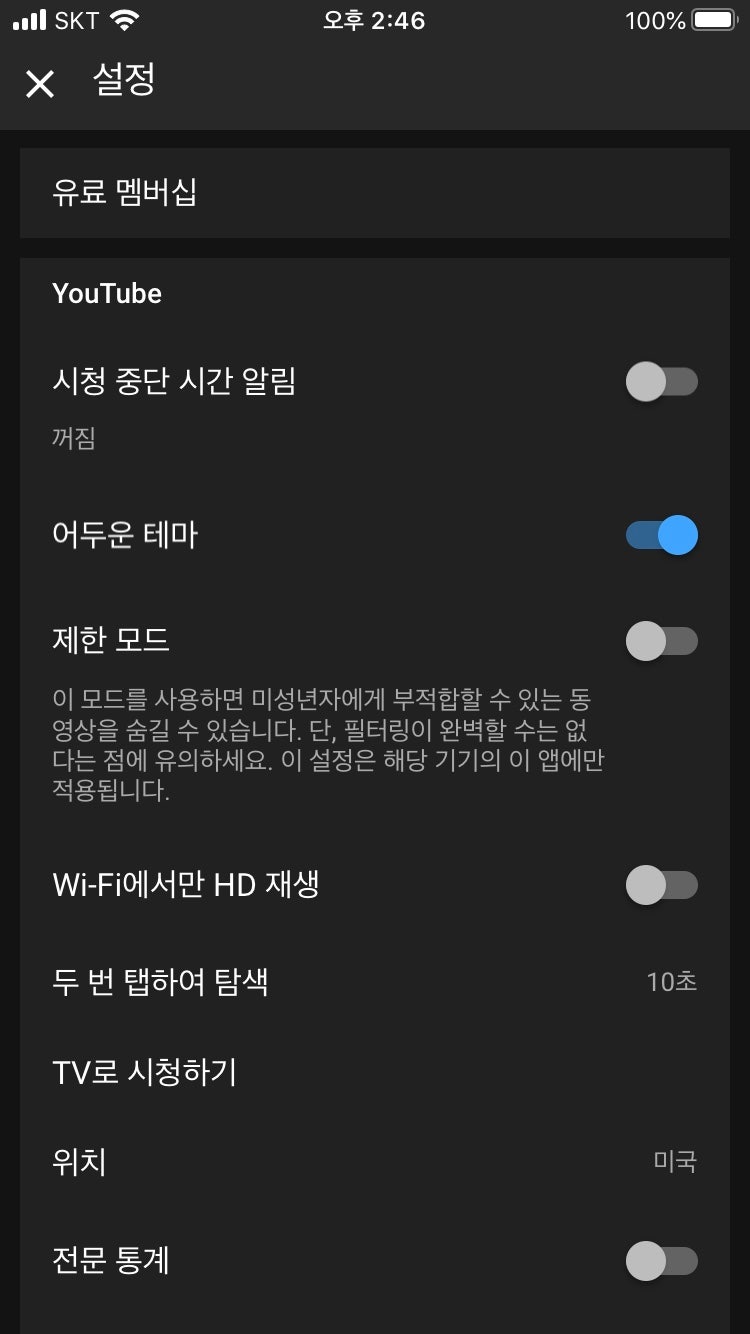Open the 두 번 탭하여 탐색 setting
Viewport: 750px width, 1334px height.
click(374, 981)
